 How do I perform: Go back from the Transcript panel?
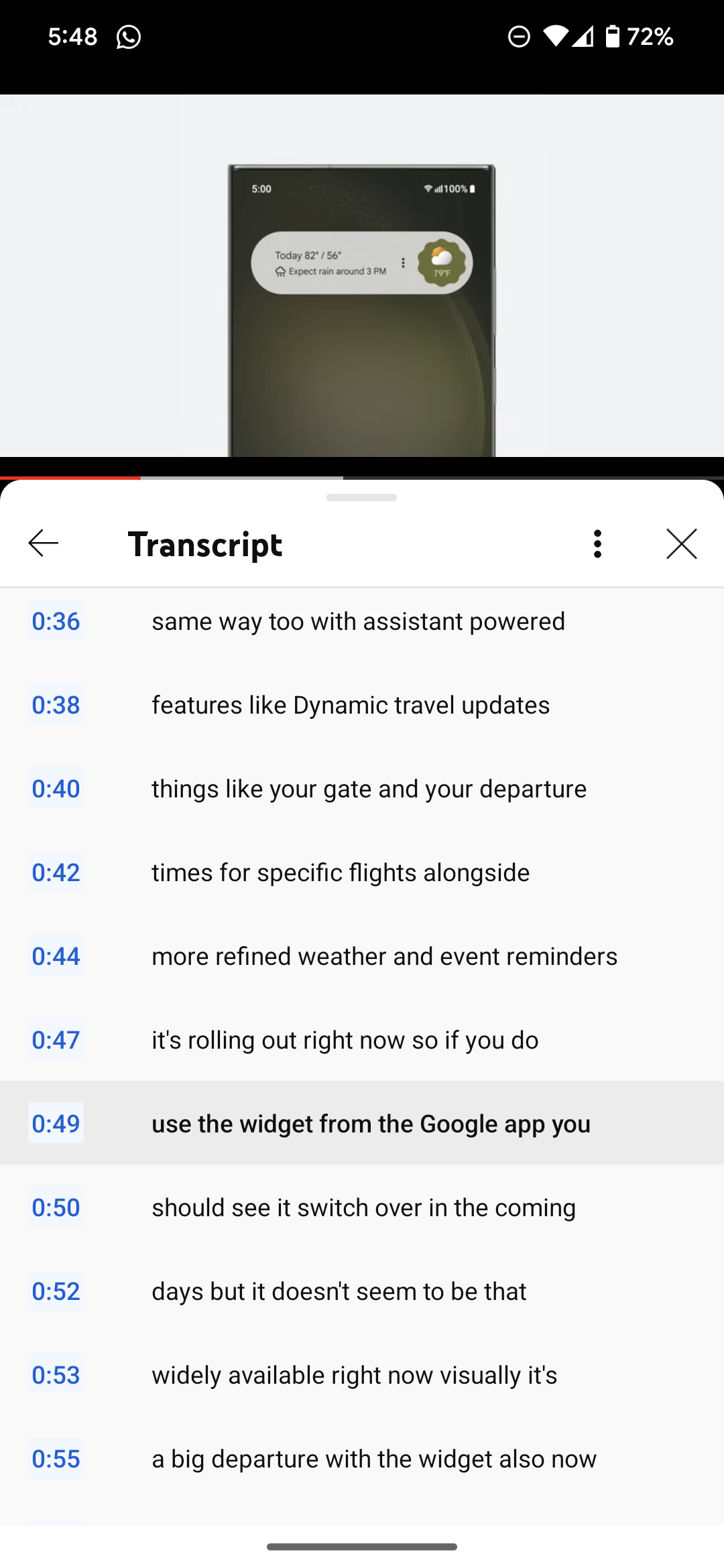pos(44,543)
